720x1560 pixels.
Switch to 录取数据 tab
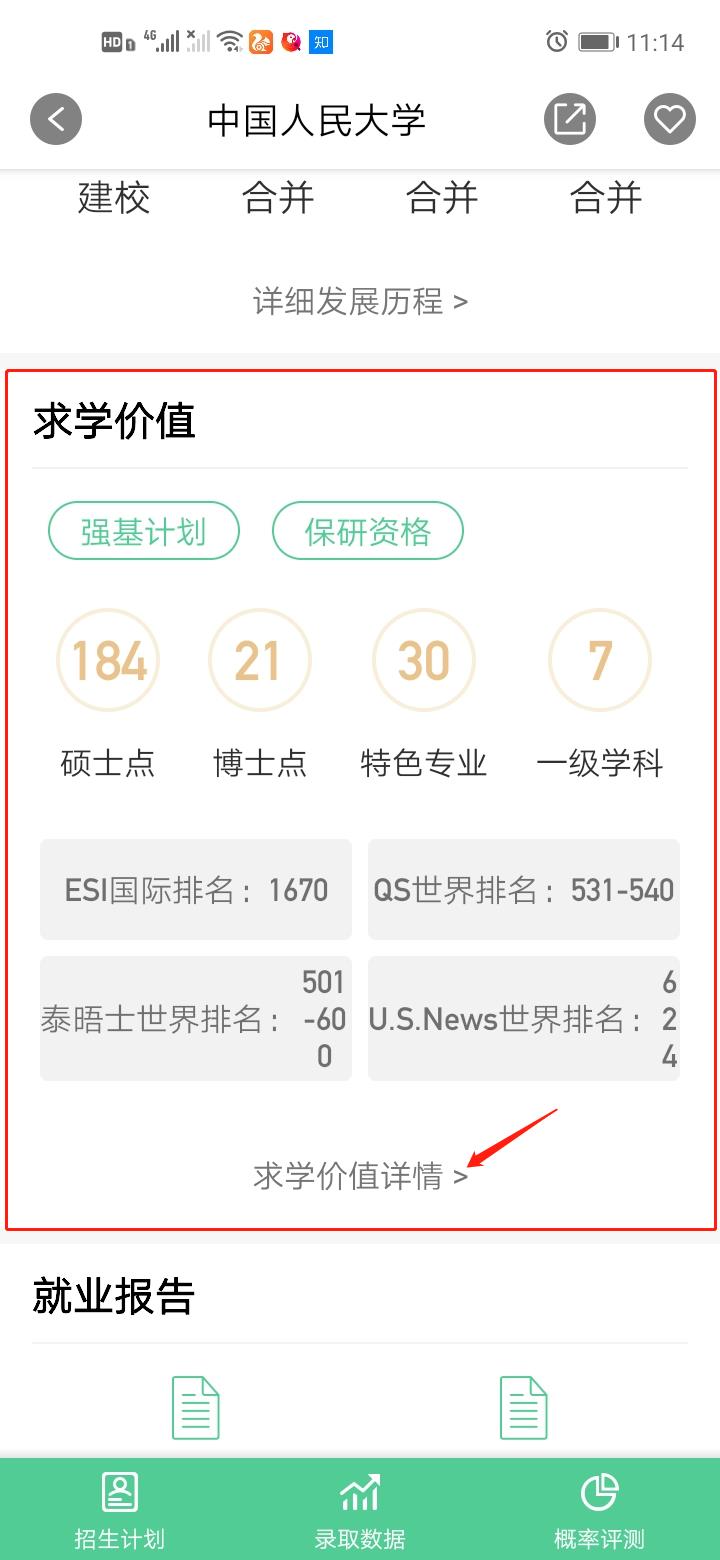360,1510
